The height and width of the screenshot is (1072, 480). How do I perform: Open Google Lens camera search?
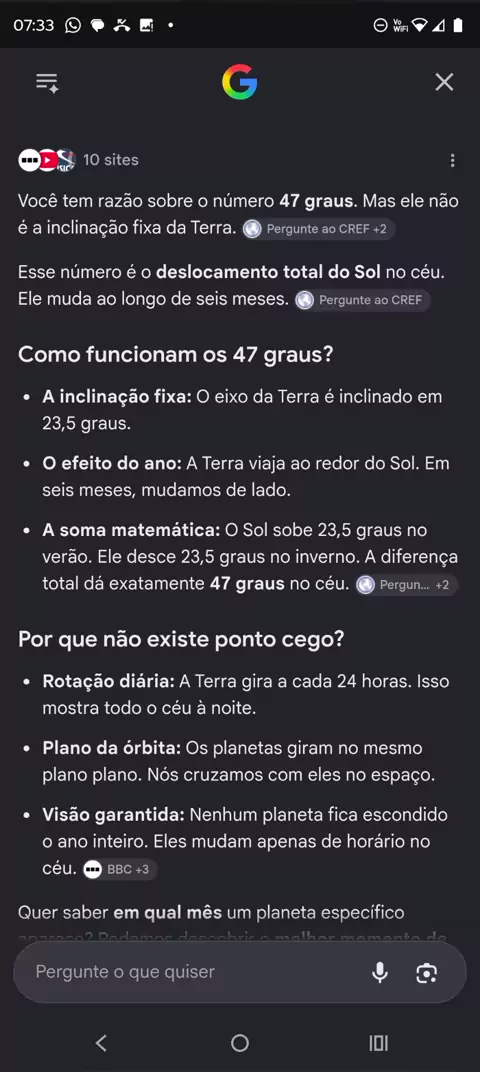tap(427, 972)
